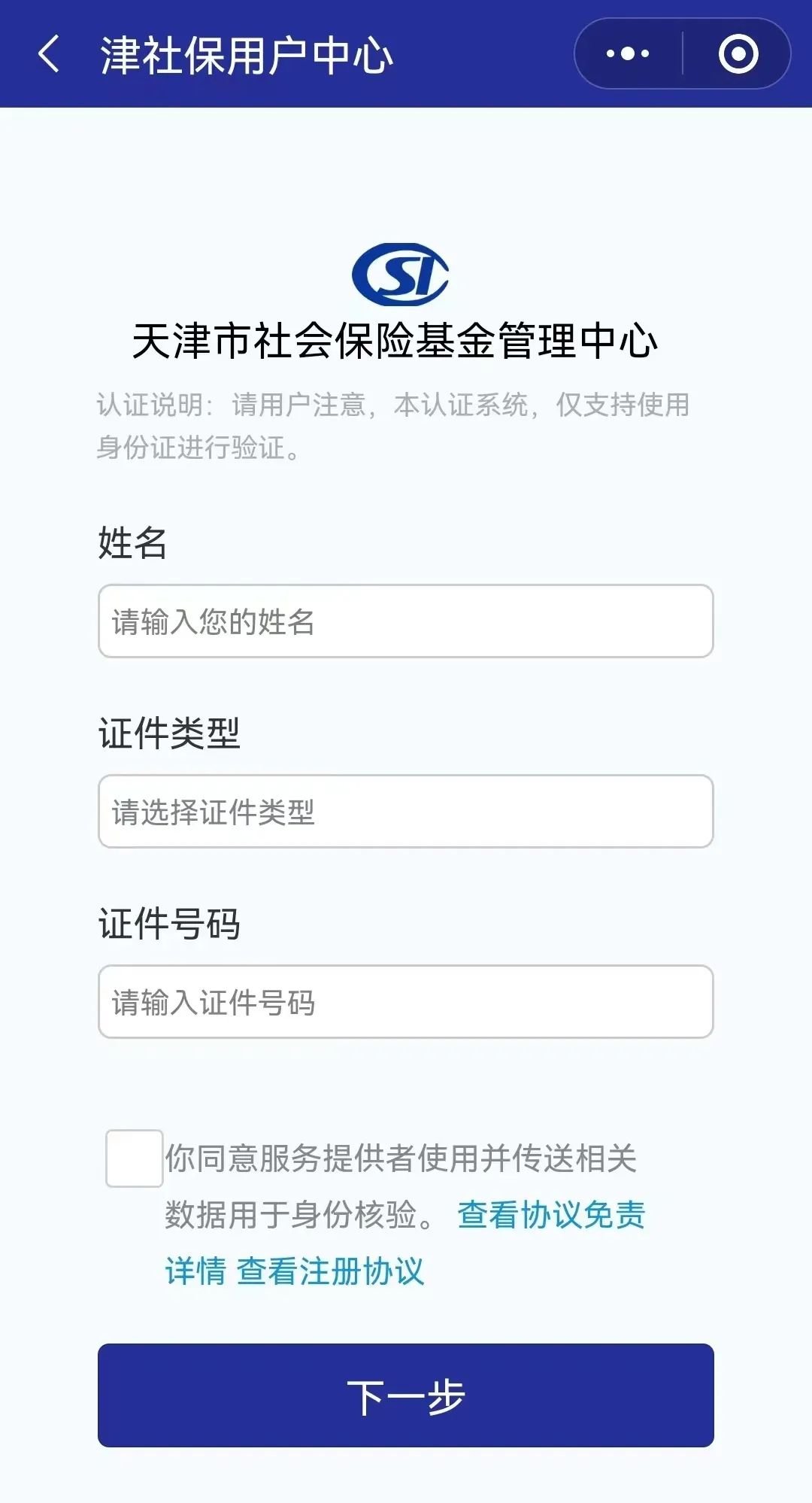
Task: Tap the 证件号码 input field
Action: tap(405, 1002)
